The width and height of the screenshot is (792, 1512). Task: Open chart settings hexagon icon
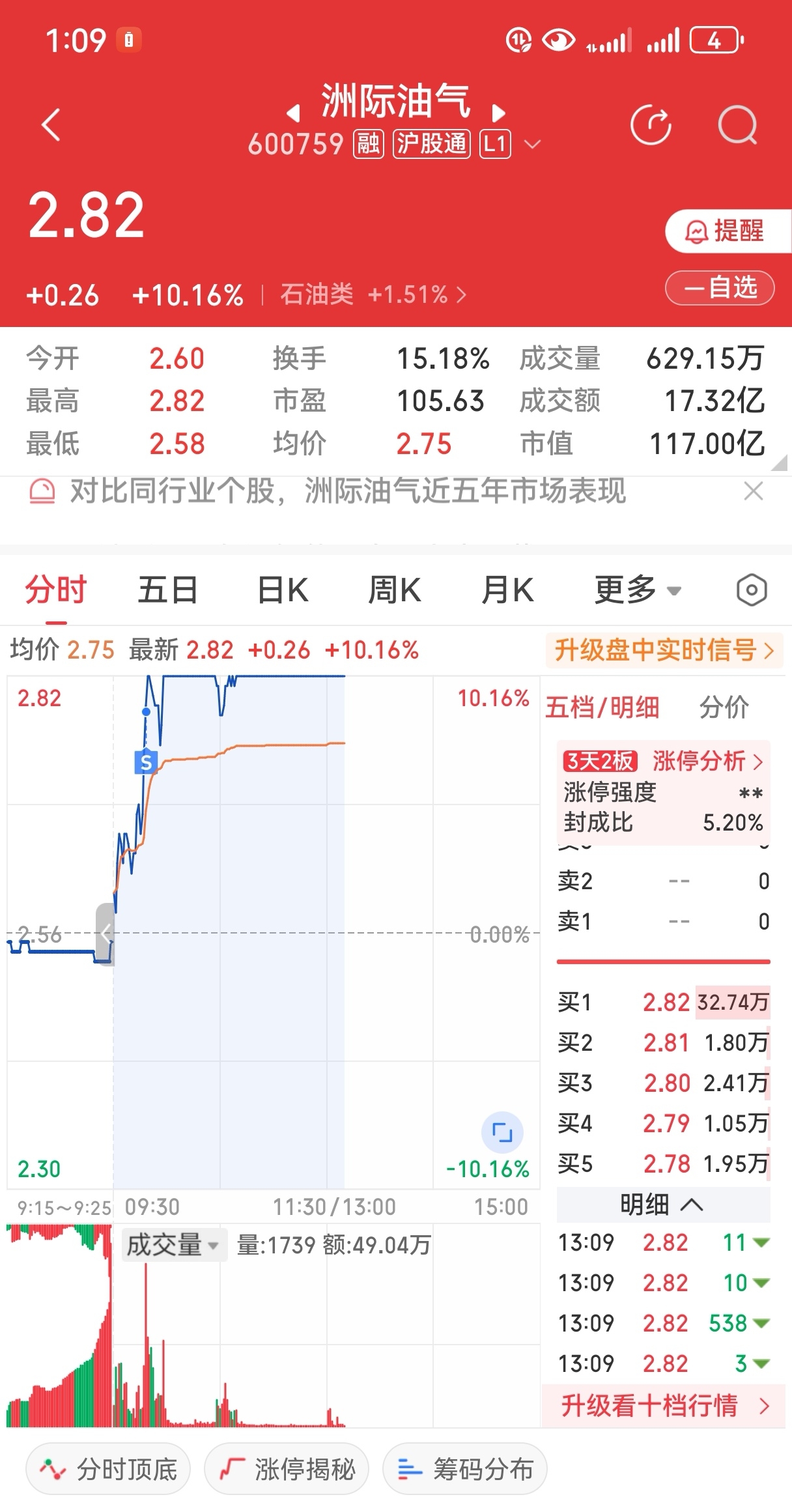tap(752, 590)
